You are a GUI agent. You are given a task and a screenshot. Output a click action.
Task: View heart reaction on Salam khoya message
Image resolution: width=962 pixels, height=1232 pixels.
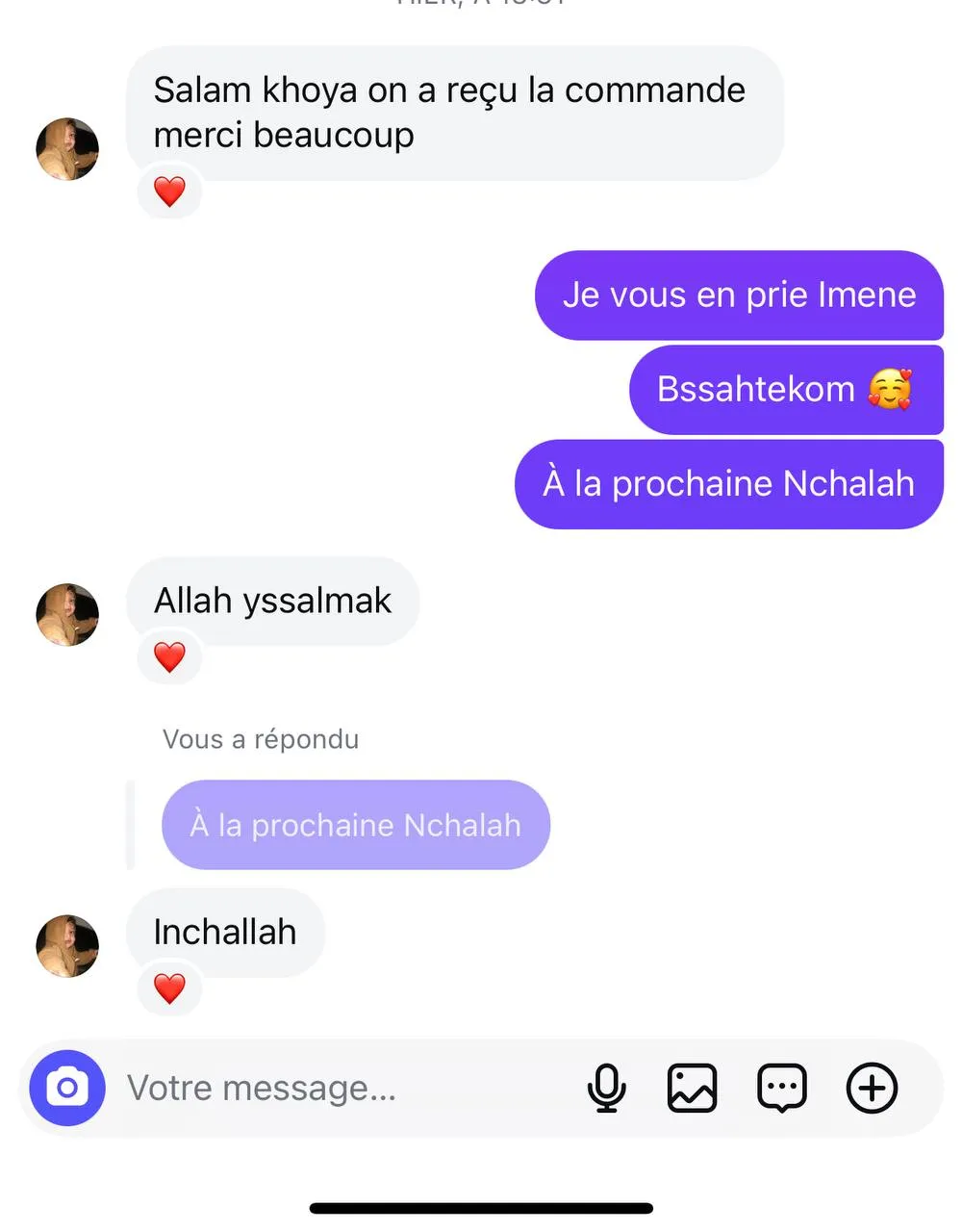[x=169, y=192]
